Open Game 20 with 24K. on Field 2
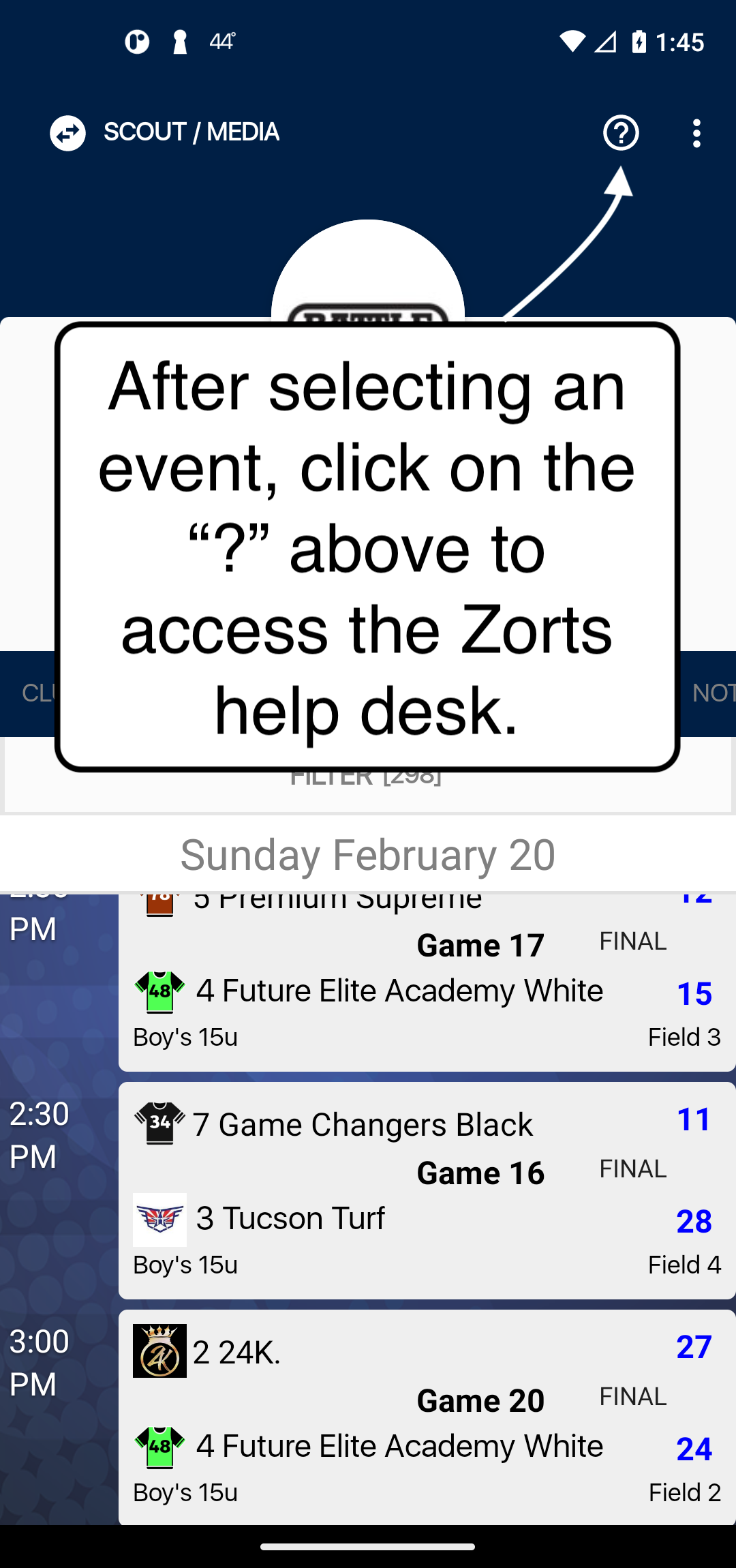The height and width of the screenshot is (1568, 736). click(x=427, y=1417)
